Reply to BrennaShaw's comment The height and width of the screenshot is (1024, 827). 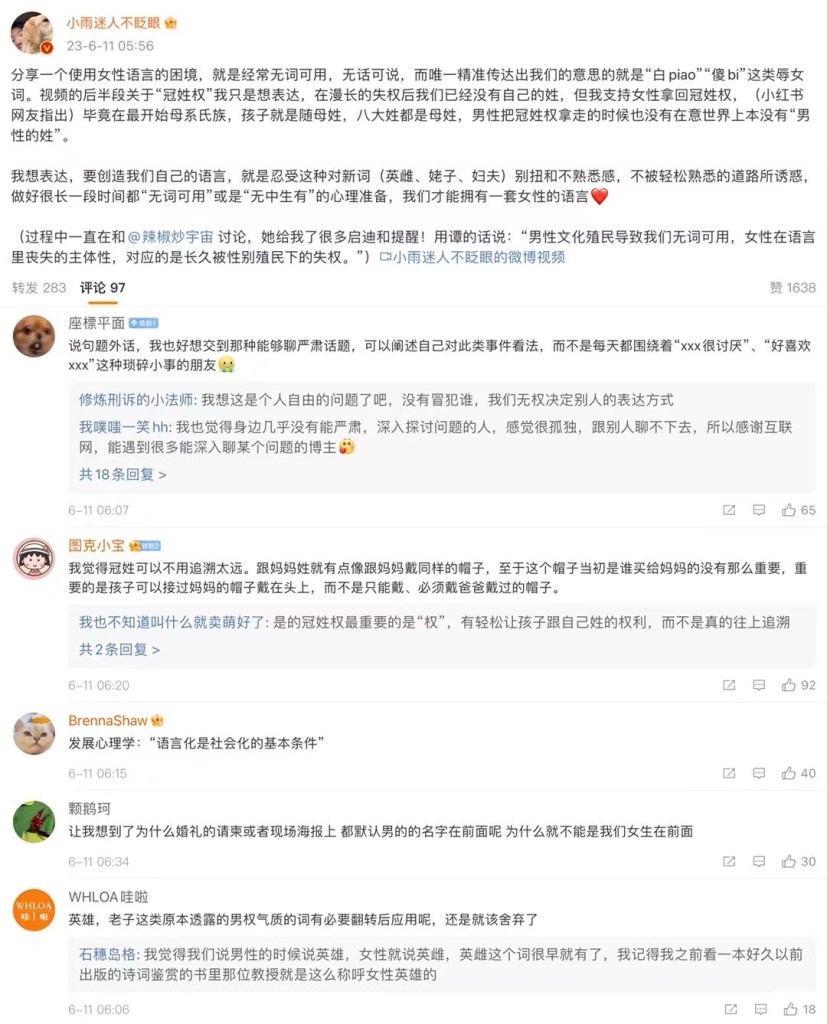(759, 773)
